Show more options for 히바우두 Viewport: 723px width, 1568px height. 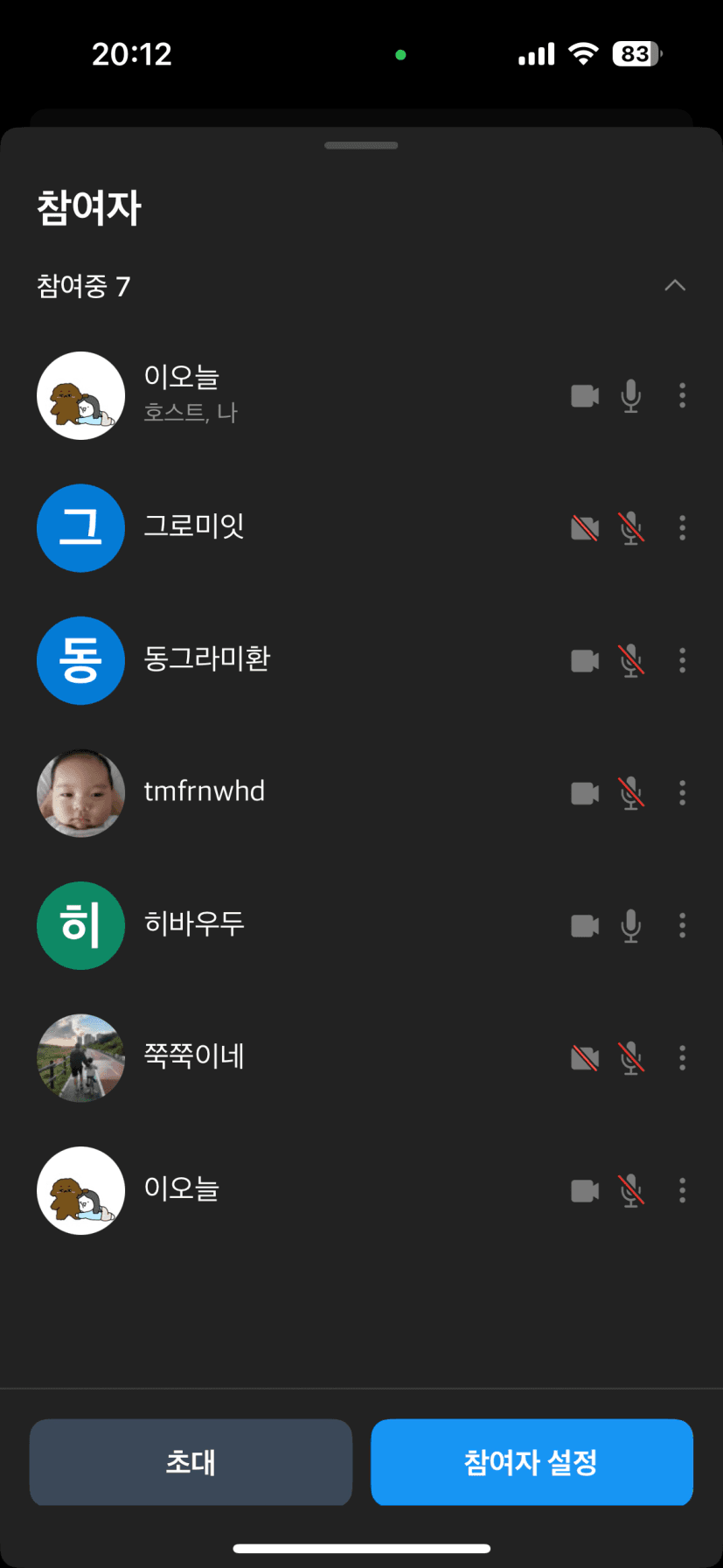click(682, 926)
